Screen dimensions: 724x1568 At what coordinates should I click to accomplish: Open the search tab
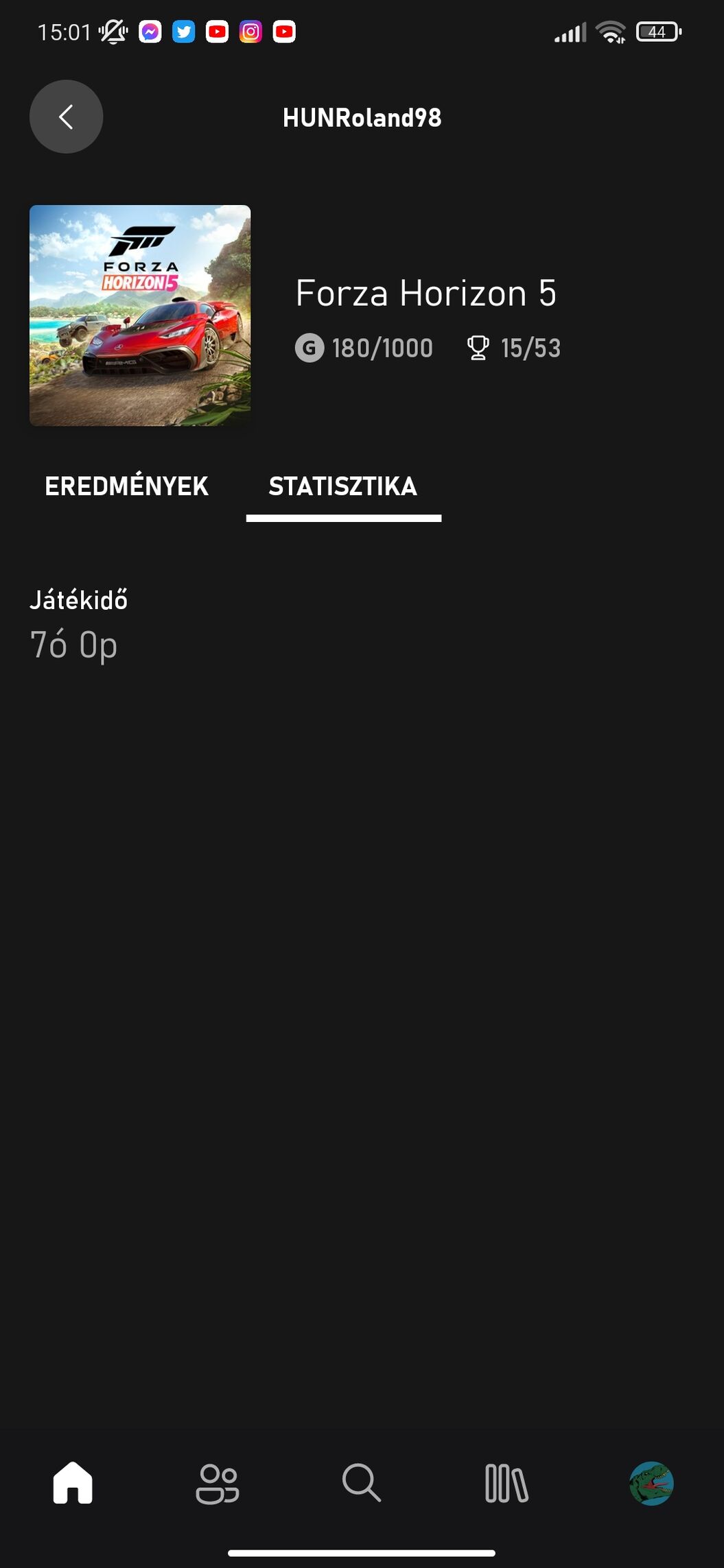click(362, 1483)
